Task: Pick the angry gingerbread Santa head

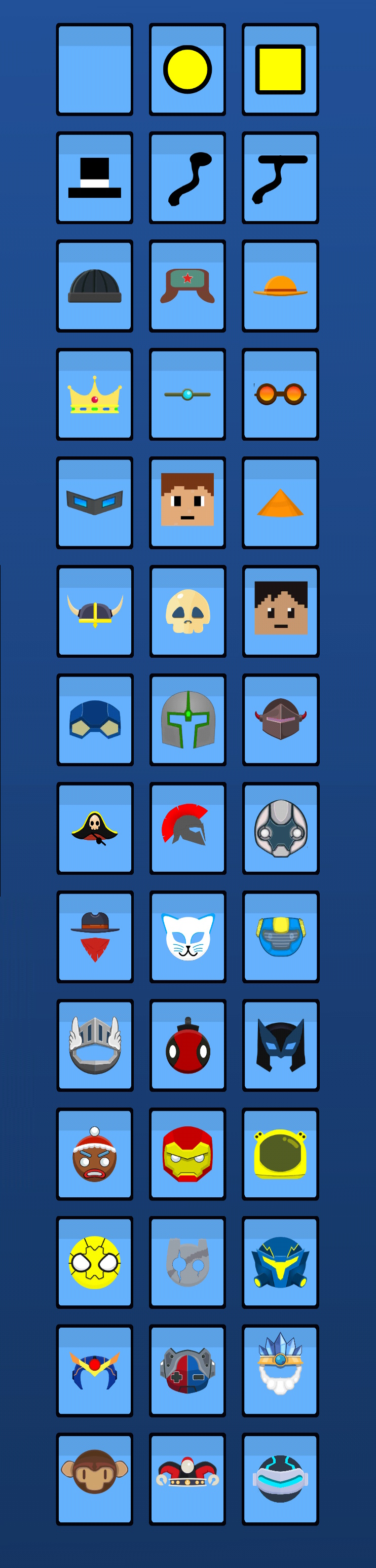Action: coord(94,1154)
